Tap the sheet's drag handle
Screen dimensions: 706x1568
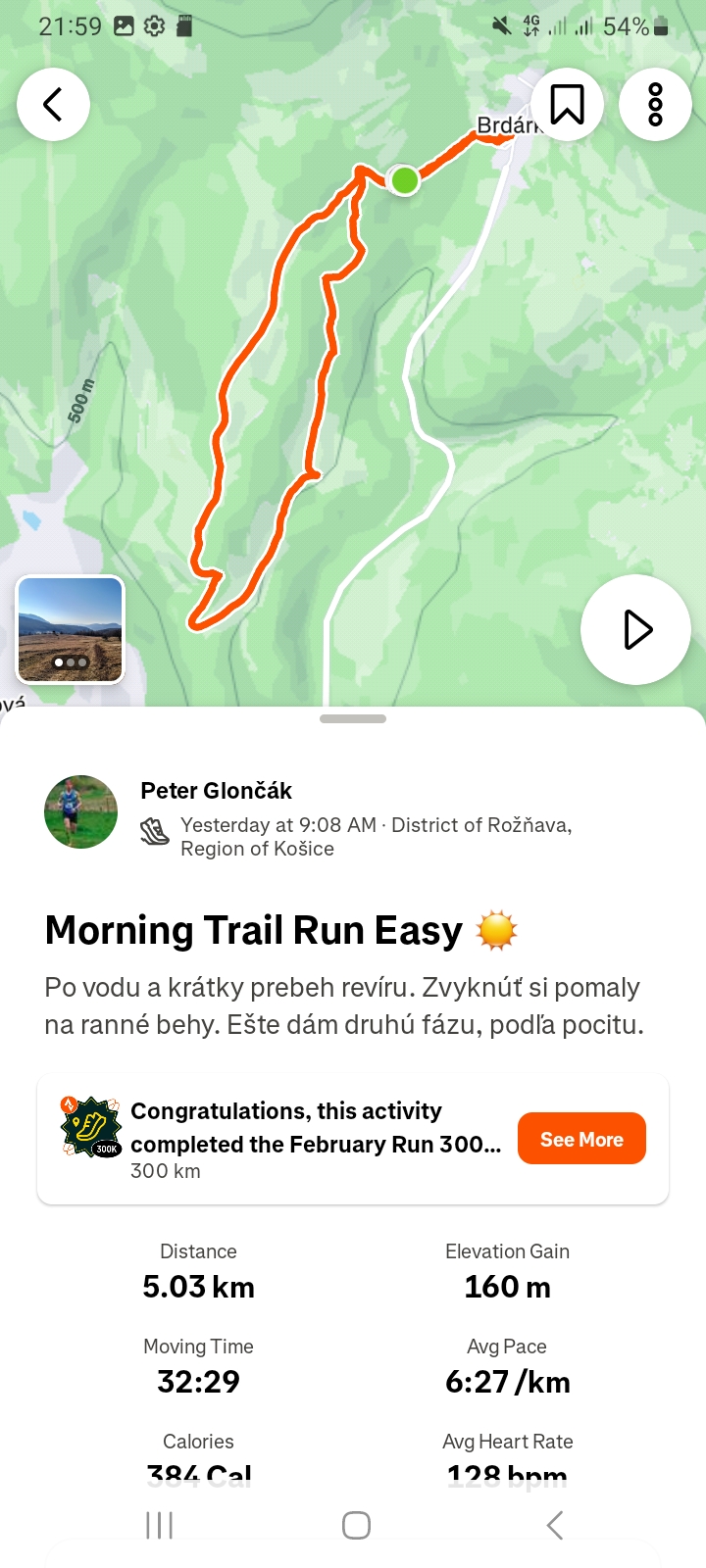[353, 718]
